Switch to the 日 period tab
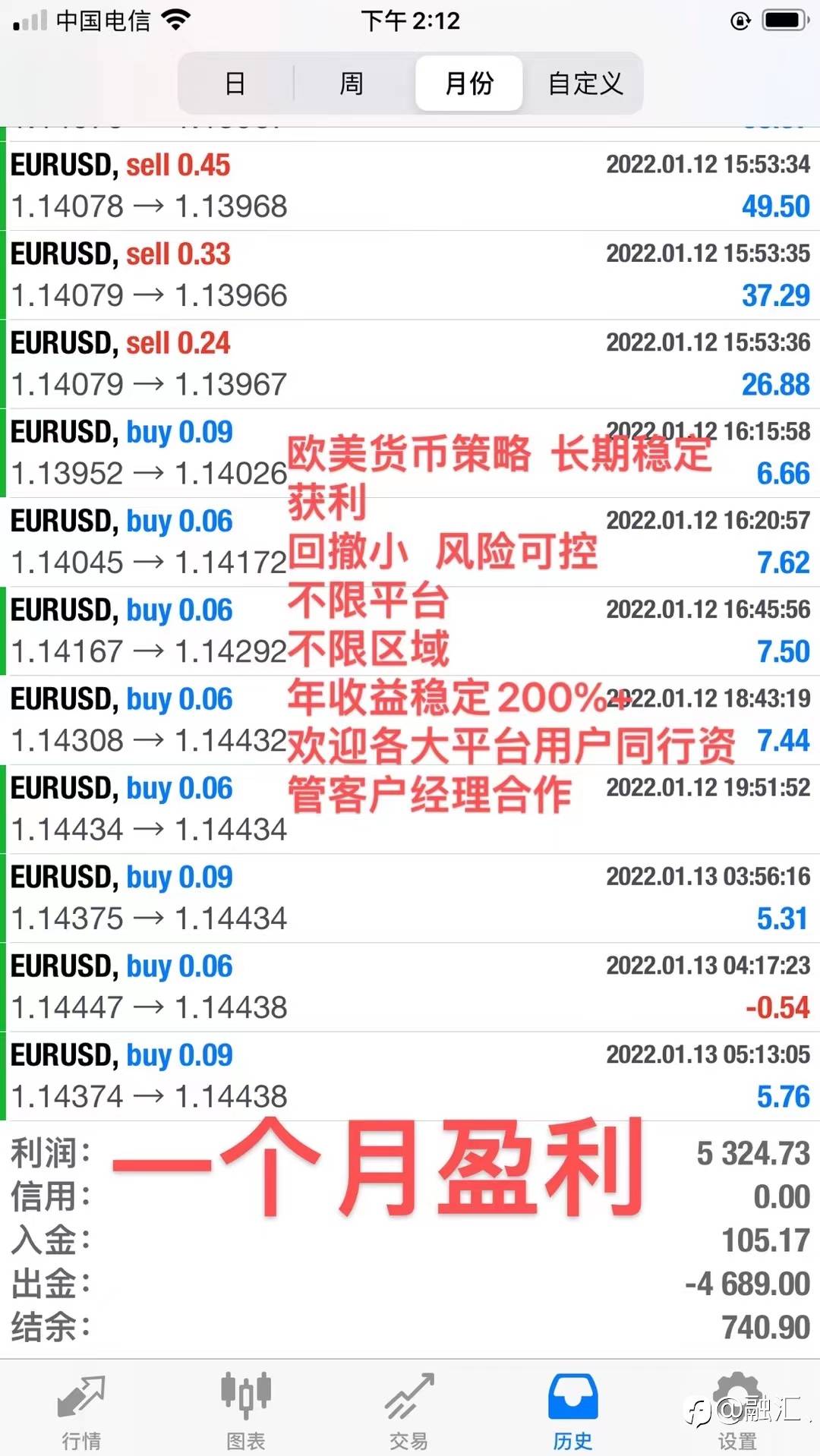820x1456 pixels. pos(236,83)
